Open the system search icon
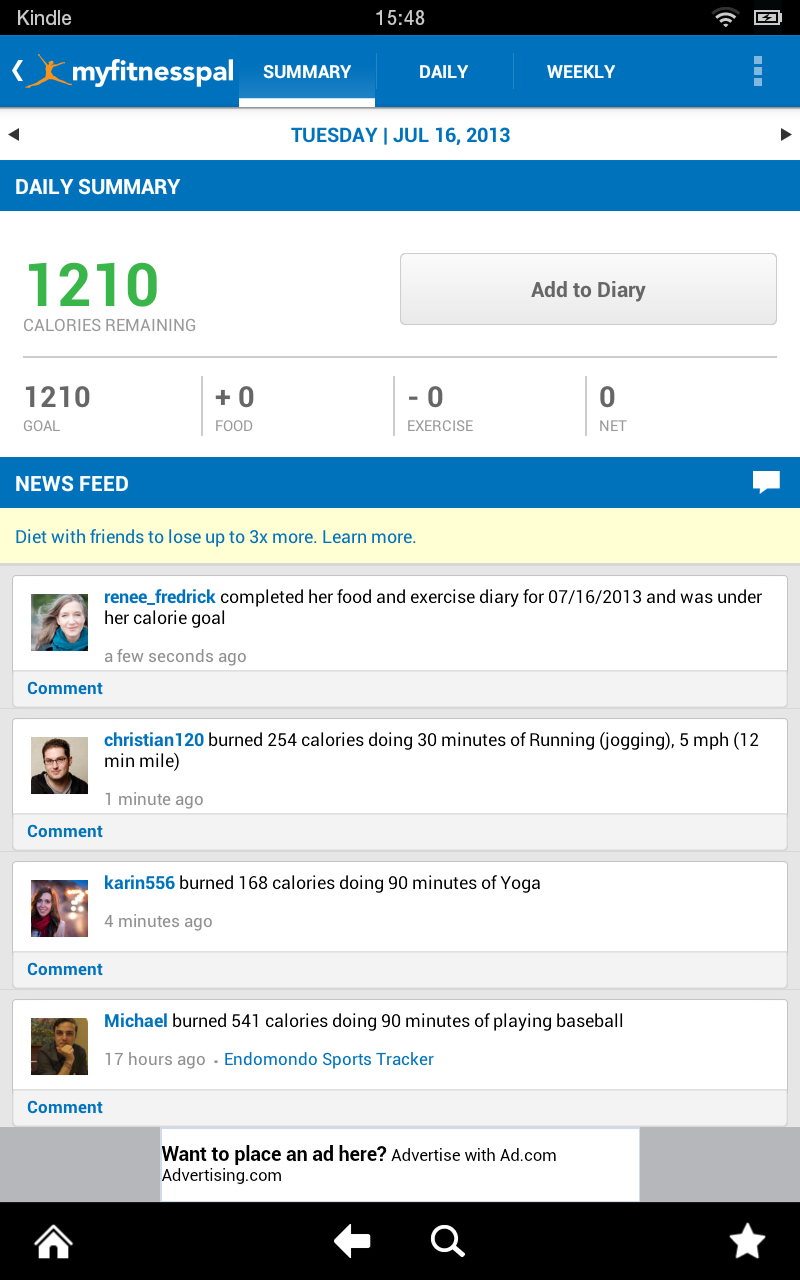800x1280 pixels. point(447,1242)
